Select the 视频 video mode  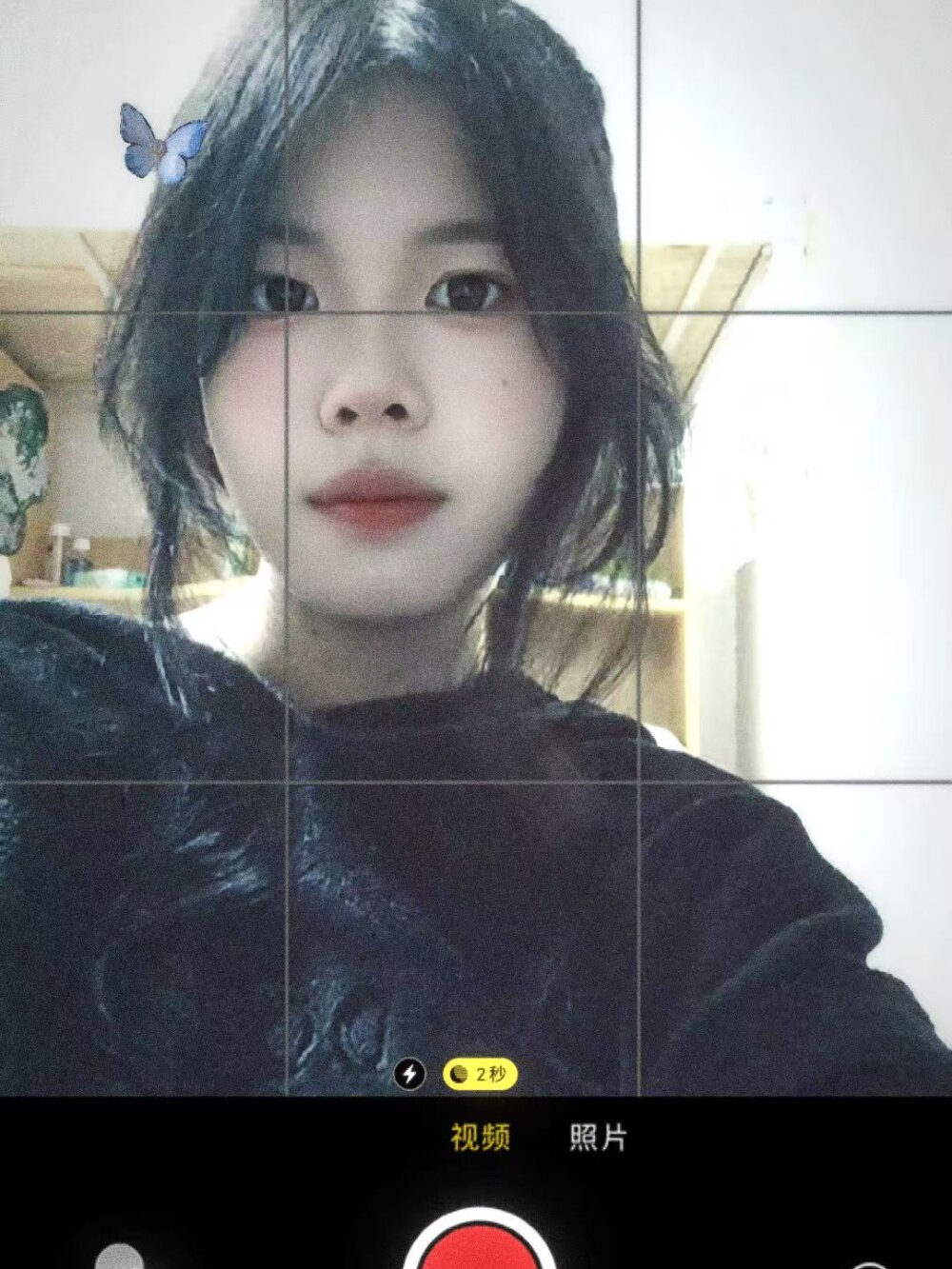pos(480,1137)
